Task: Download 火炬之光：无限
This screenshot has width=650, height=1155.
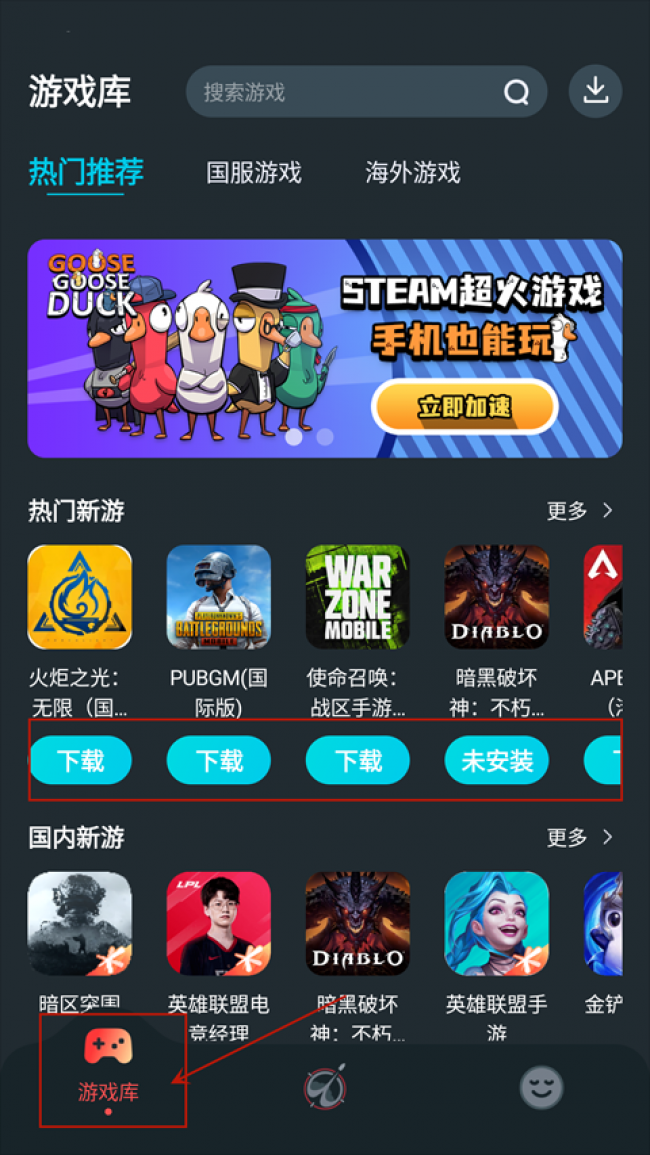Action: [80, 761]
